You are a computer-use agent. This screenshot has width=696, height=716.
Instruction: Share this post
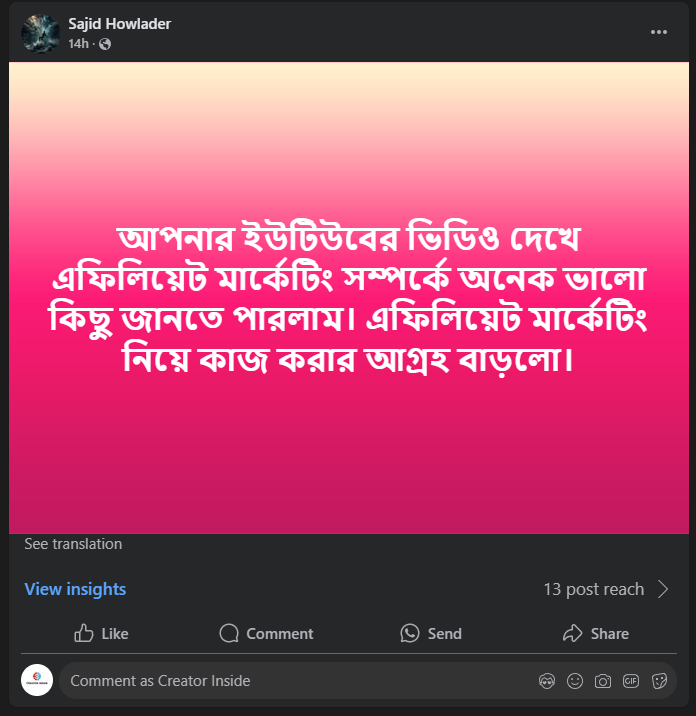(596, 633)
